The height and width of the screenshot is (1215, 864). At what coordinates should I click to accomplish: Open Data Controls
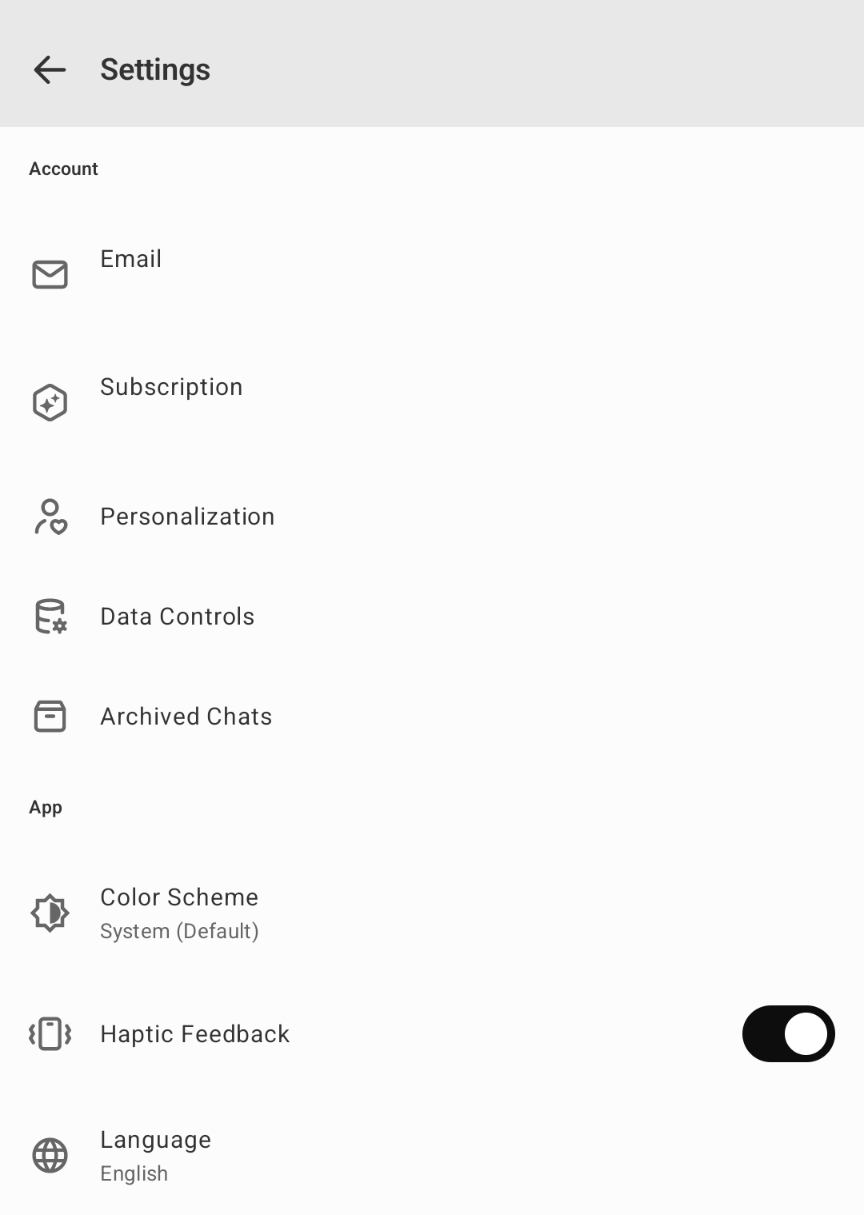(x=177, y=617)
